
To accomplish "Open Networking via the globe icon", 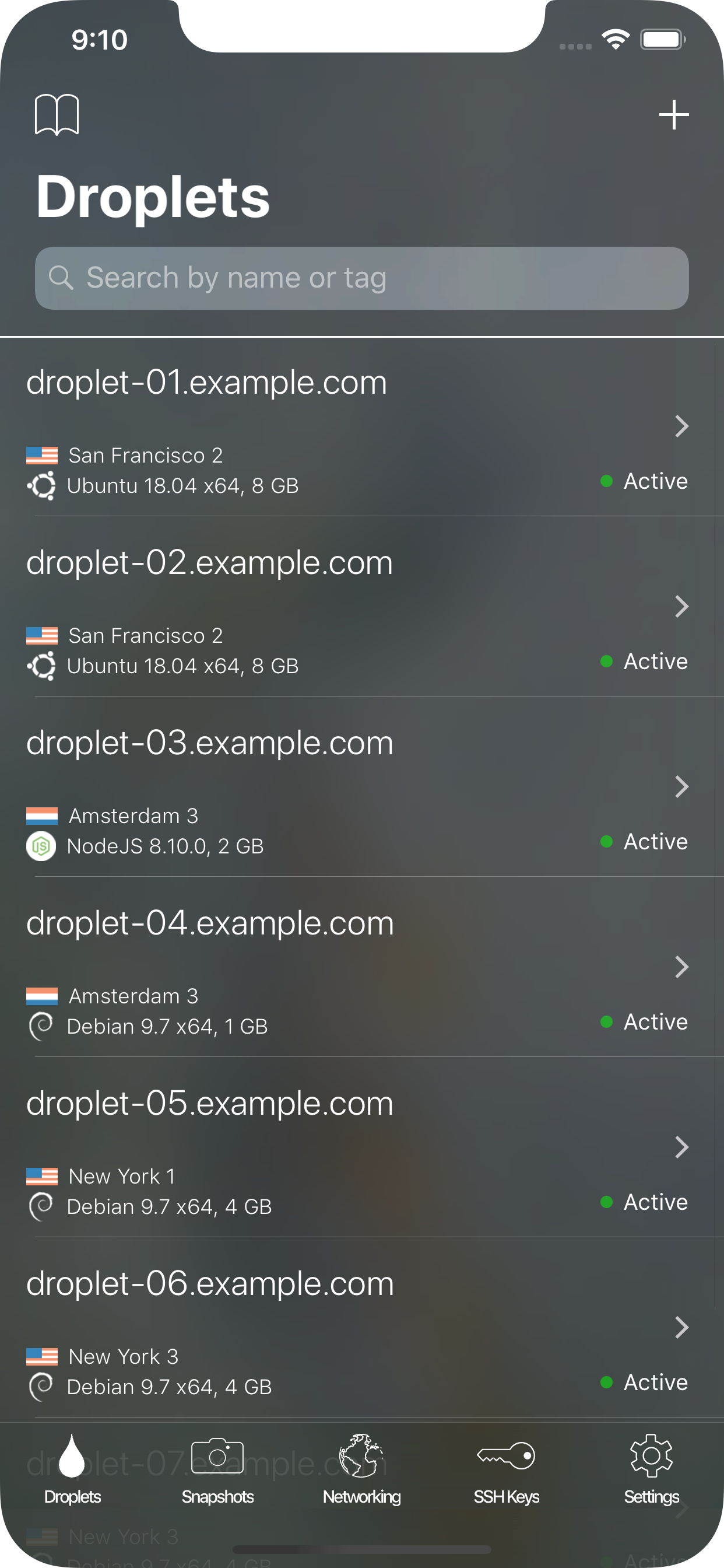I will [x=361, y=1456].
